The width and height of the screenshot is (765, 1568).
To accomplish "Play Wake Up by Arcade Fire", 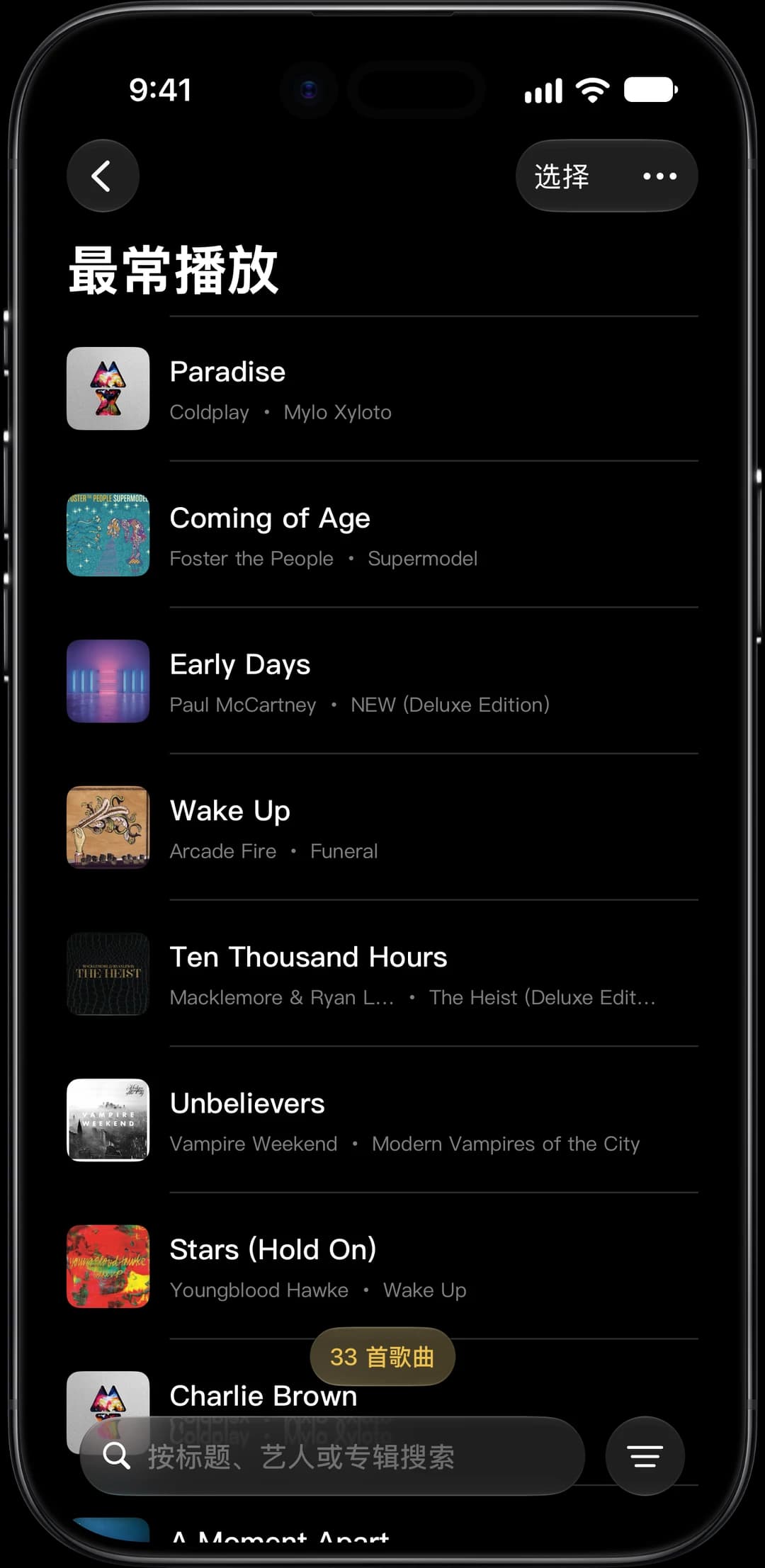I will 382,827.
